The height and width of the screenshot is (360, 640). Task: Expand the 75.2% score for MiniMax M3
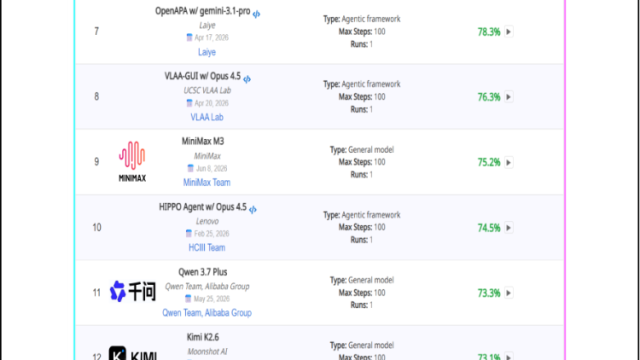509,162
